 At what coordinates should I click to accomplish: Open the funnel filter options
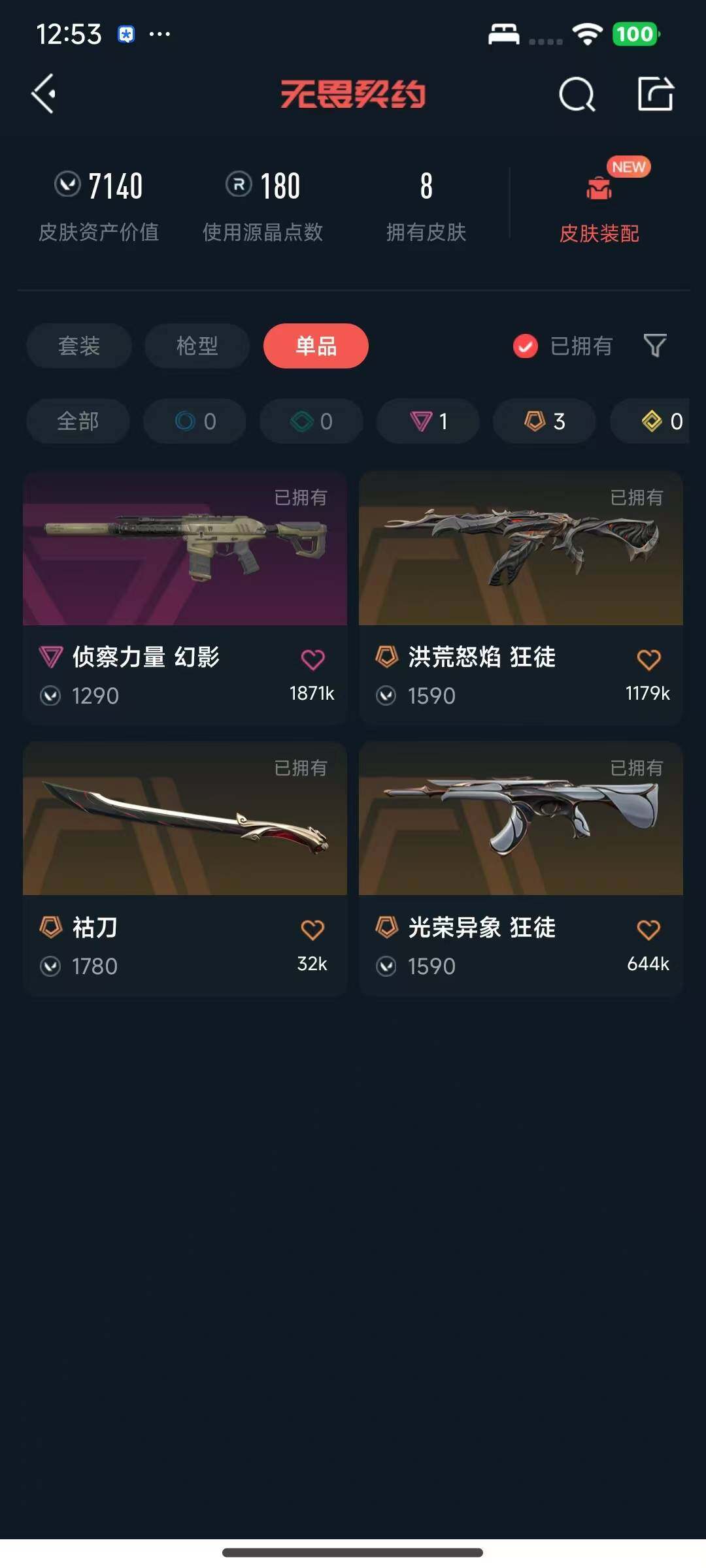tap(654, 346)
